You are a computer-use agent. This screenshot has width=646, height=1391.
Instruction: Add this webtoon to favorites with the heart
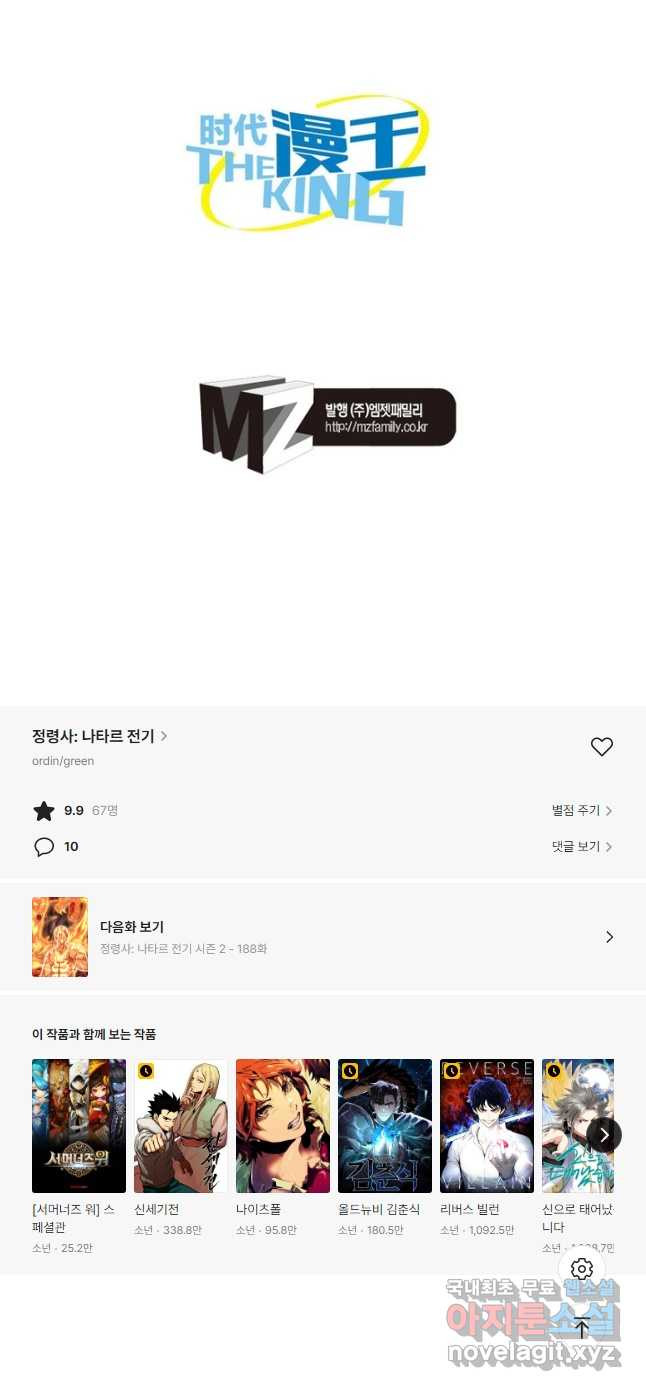click(x=601, y=747)
